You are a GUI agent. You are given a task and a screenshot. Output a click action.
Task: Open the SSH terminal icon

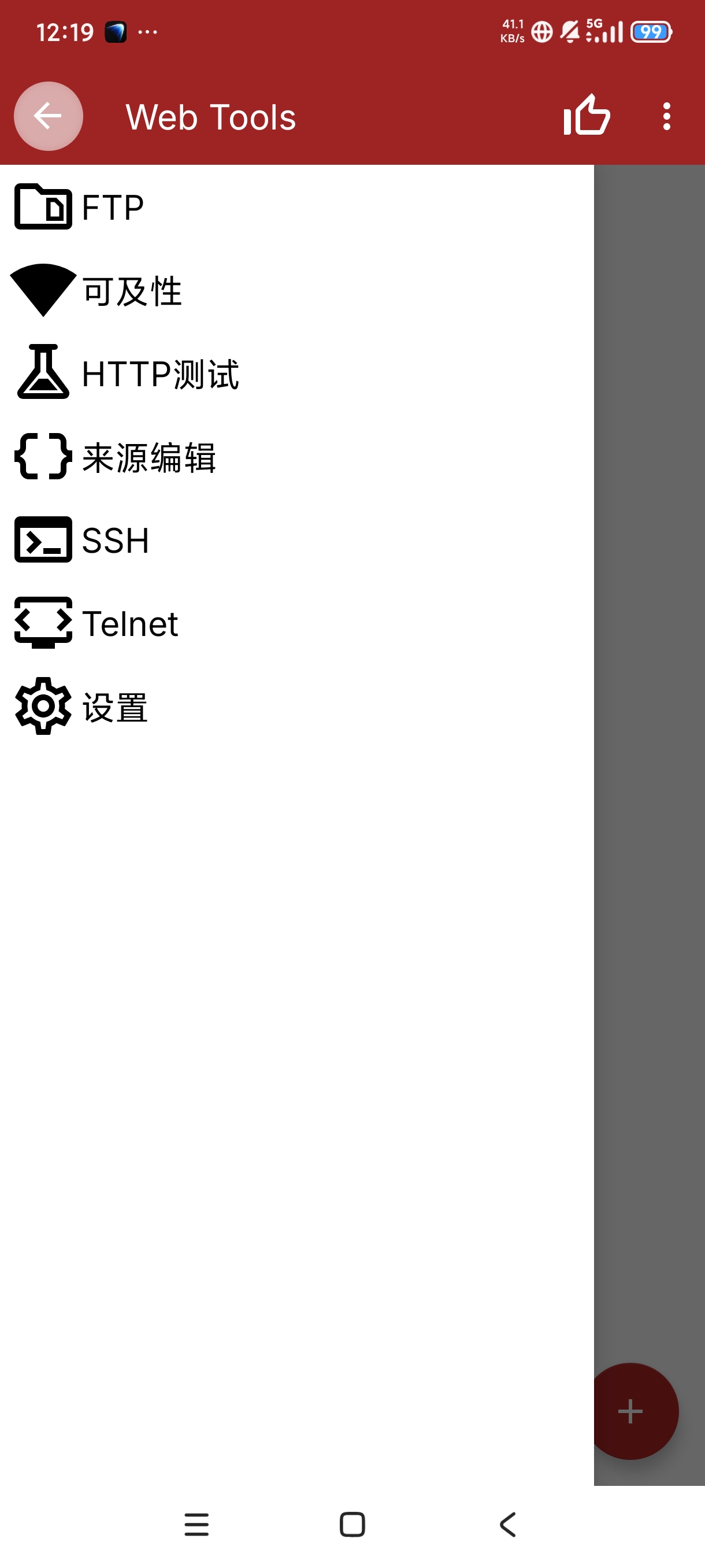42,541
